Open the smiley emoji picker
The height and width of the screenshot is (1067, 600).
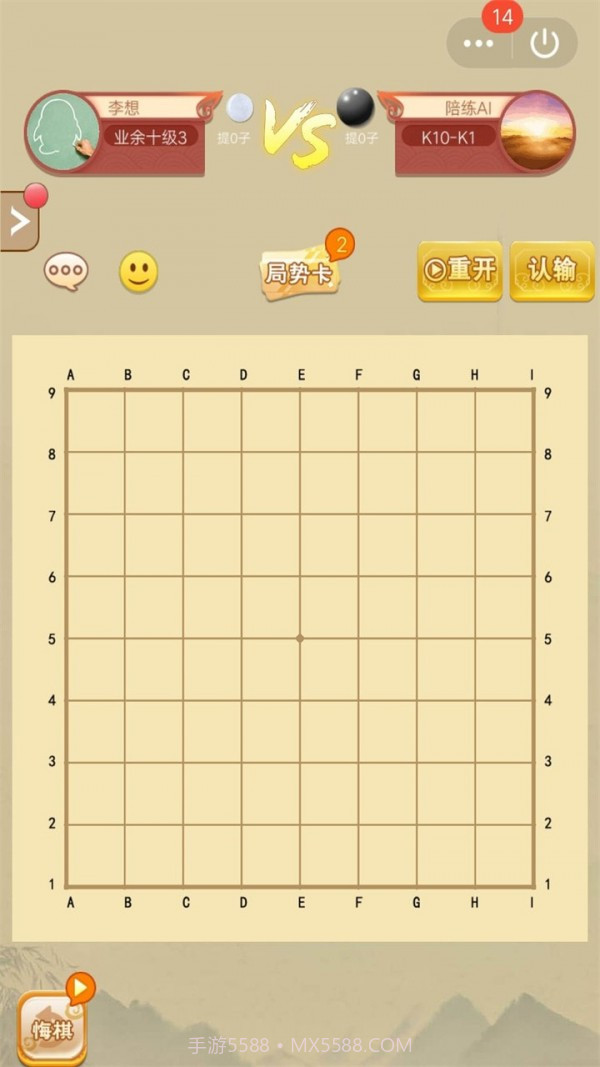pos(138,271)
